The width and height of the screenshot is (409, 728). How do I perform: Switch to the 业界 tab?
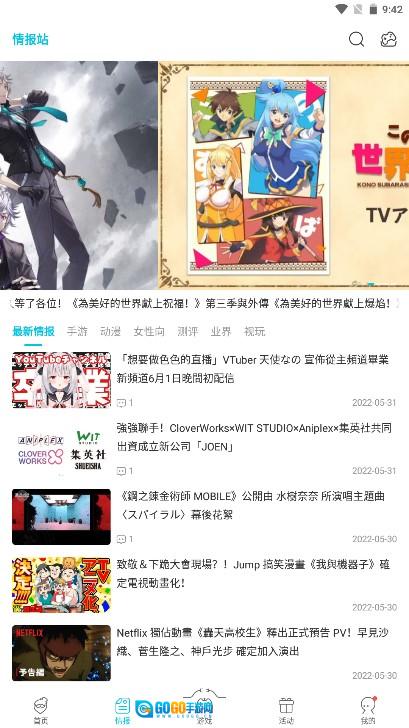221,331
